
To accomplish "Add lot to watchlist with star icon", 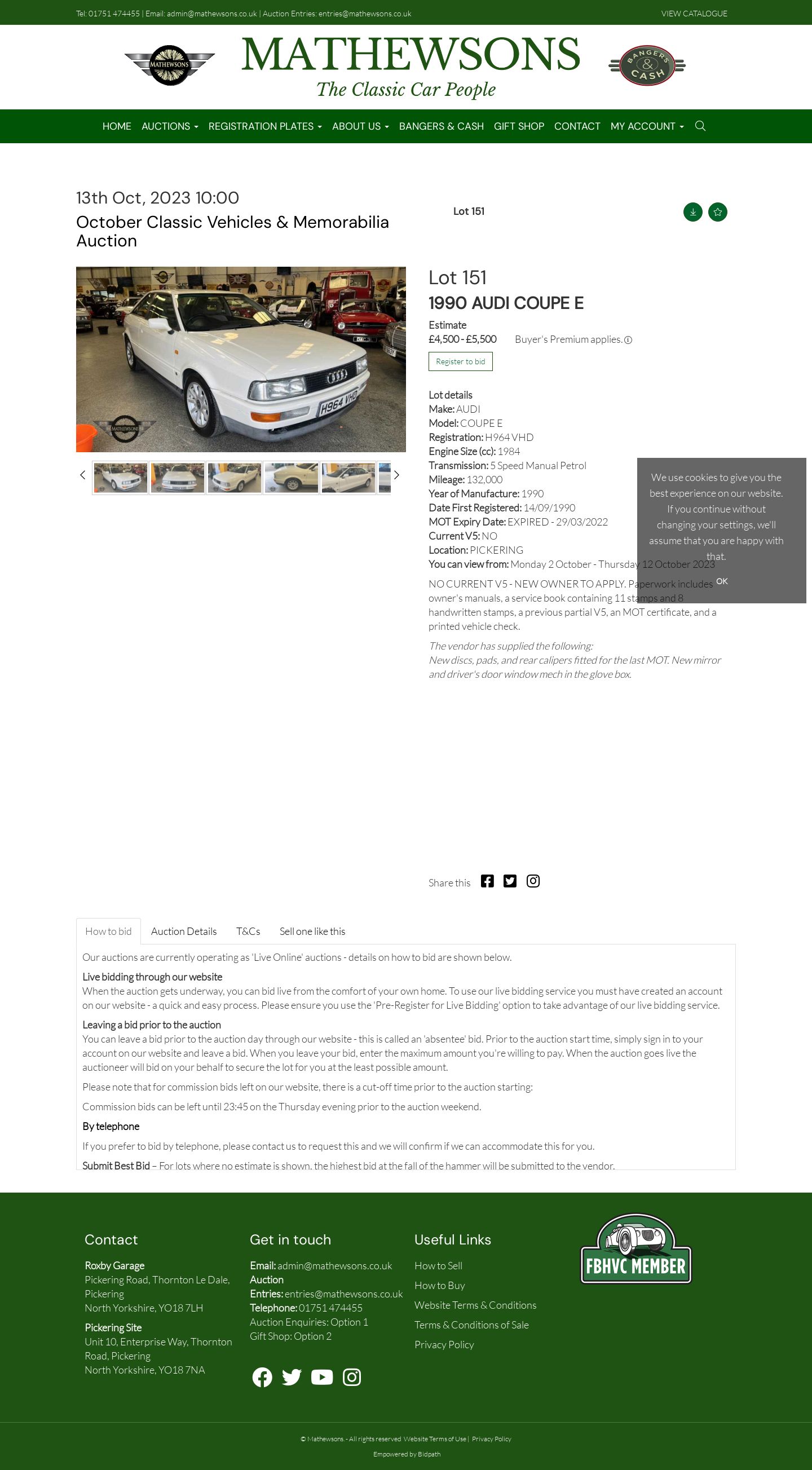I will pos(717,212).
